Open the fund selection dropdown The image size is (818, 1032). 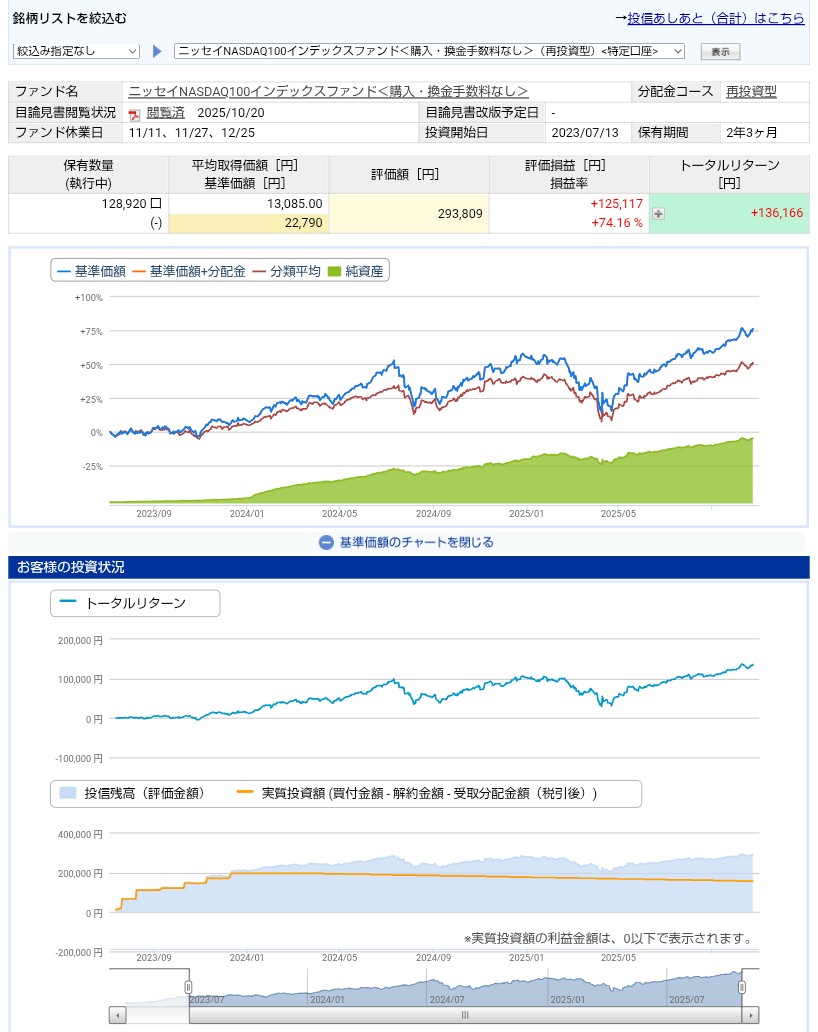[x=429, y=51]
